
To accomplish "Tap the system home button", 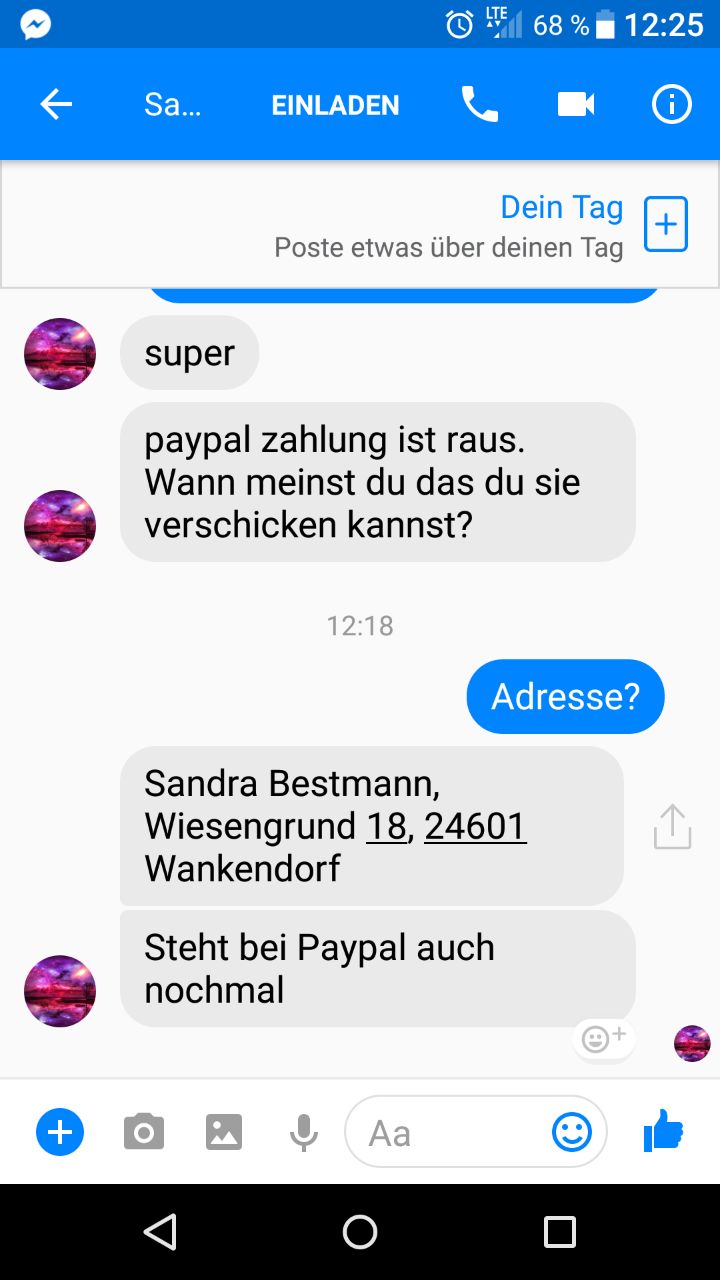I will point(360,1232).
